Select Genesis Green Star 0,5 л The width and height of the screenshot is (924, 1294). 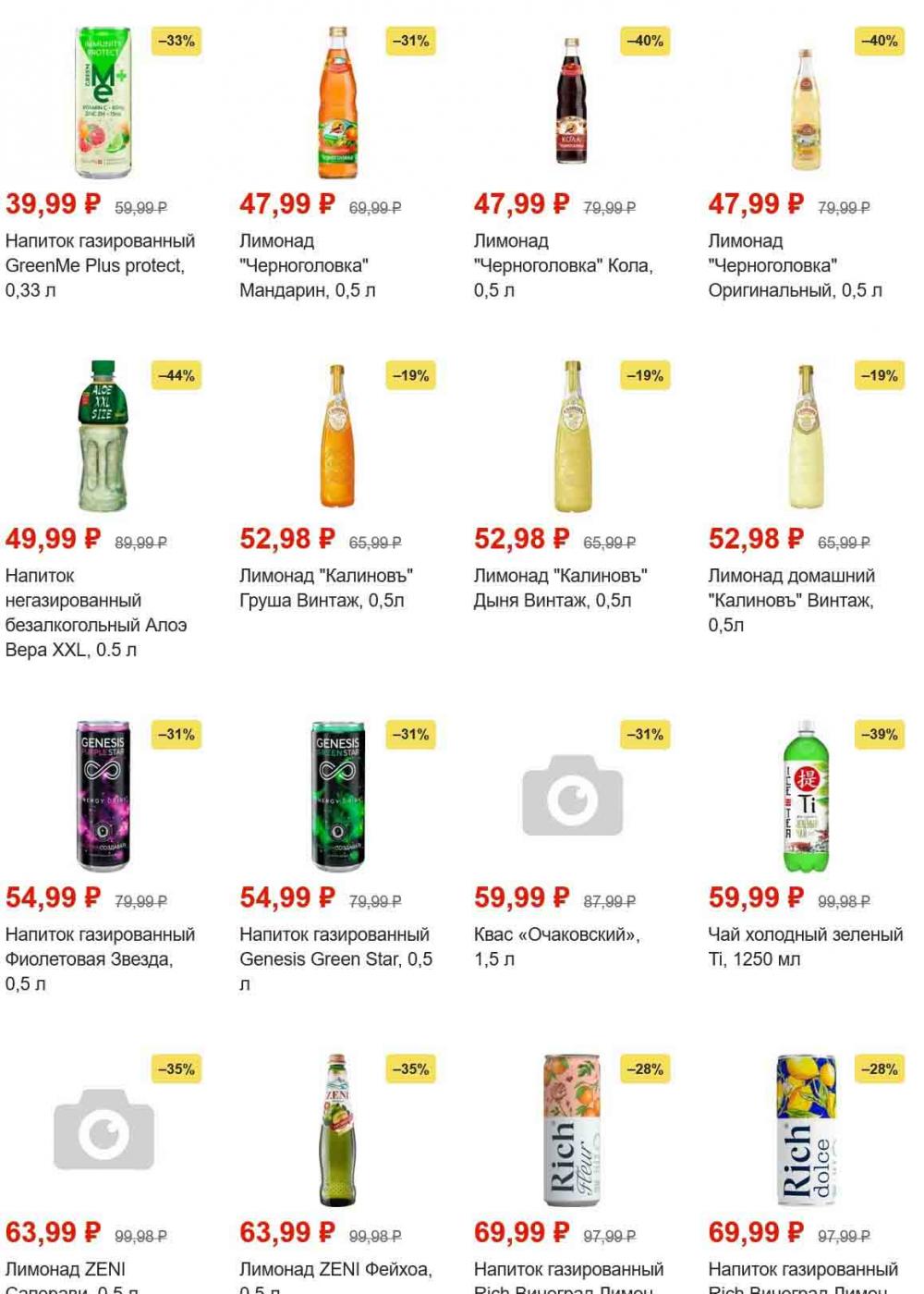coord(334,958)
